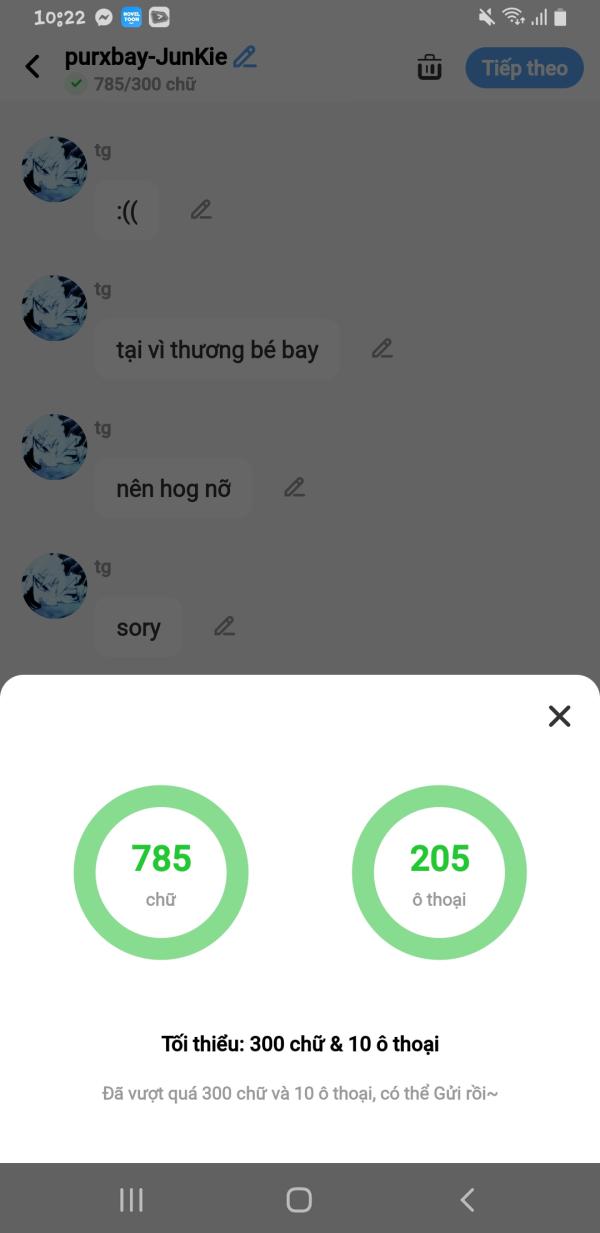
Task: Edit the message "nên hog nỡ"
Action: click(294, 488)
